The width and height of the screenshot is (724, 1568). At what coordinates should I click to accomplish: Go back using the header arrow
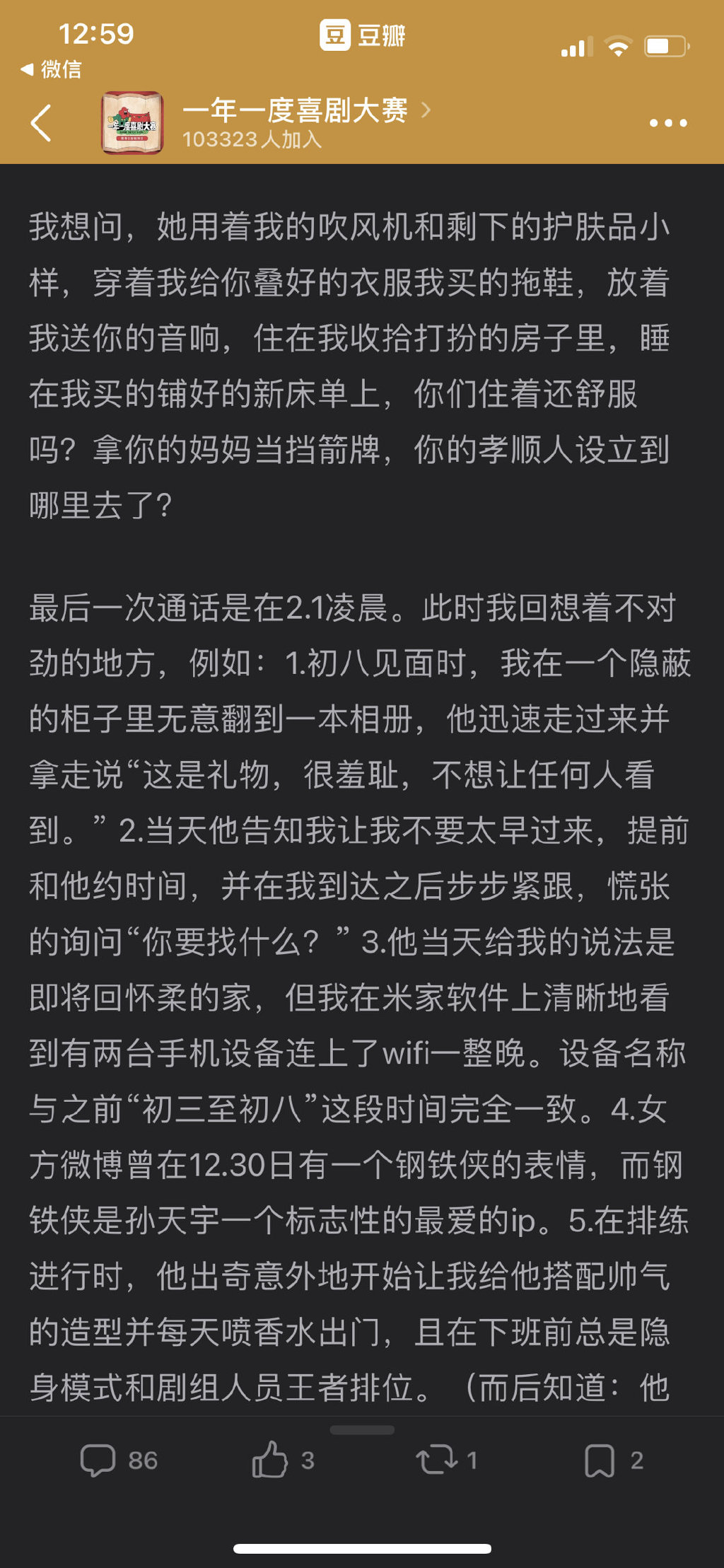coord(41,123)
